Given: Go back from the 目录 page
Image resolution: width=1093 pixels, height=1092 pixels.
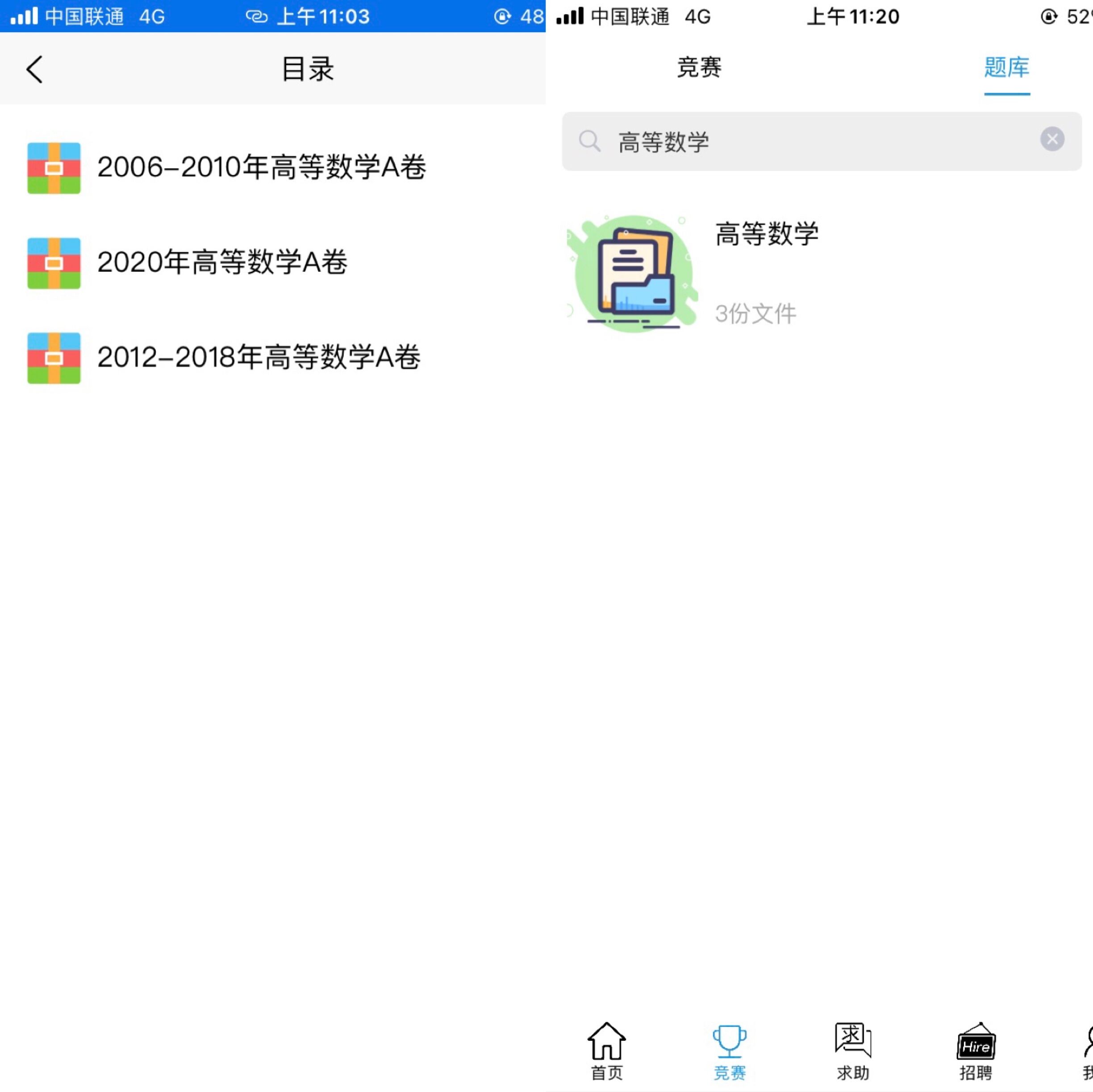Looking at the screenshot, I should 34,70.
